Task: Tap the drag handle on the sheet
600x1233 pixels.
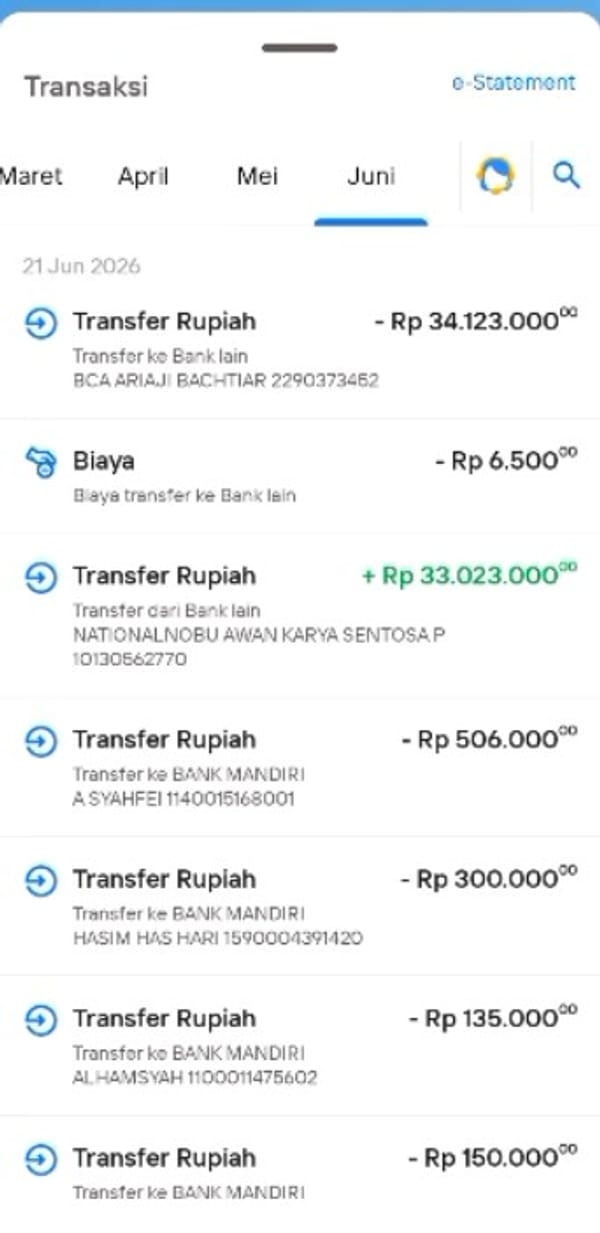Action: 300,47
